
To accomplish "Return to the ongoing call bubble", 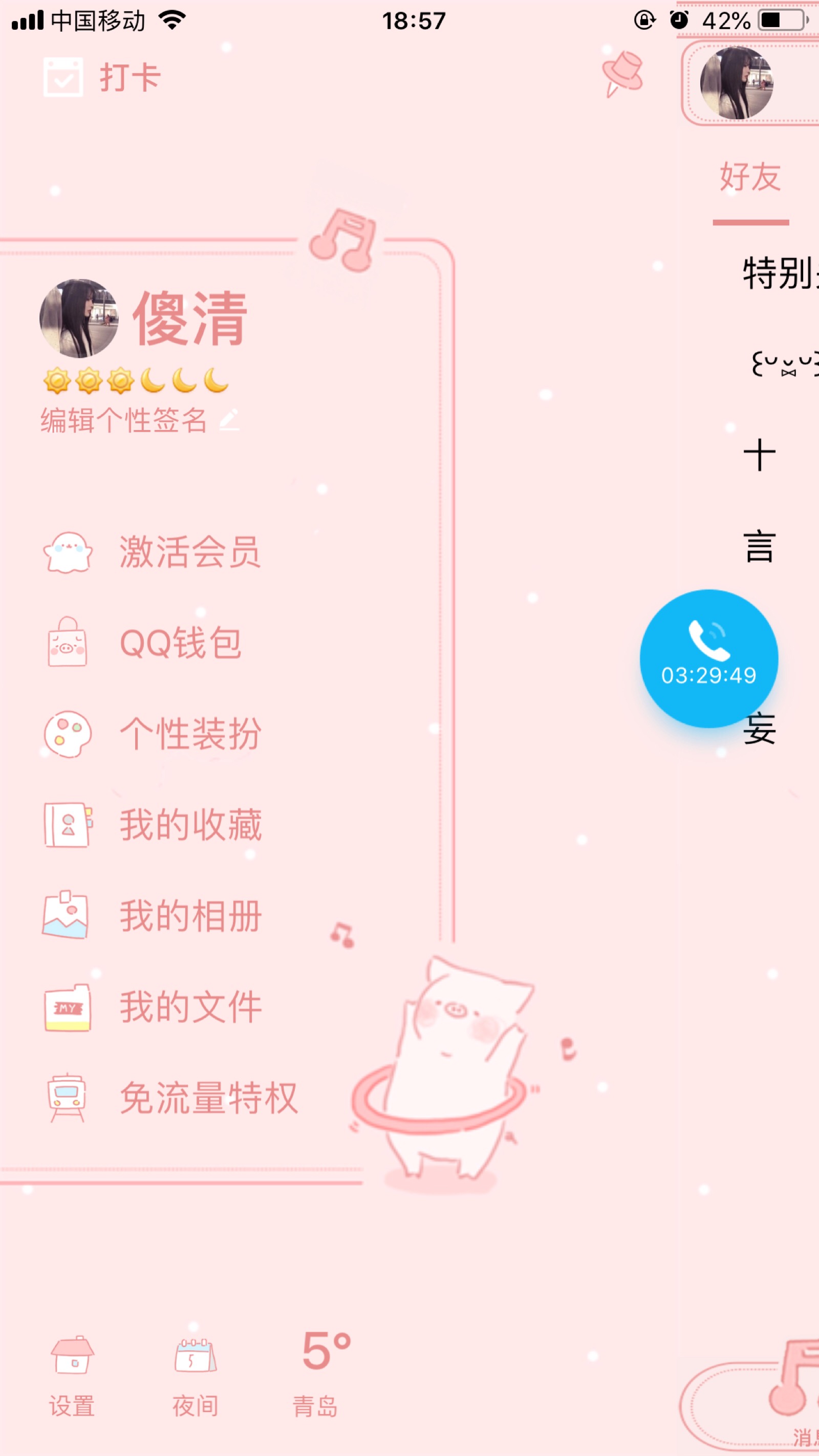I will tap(709, 658).
